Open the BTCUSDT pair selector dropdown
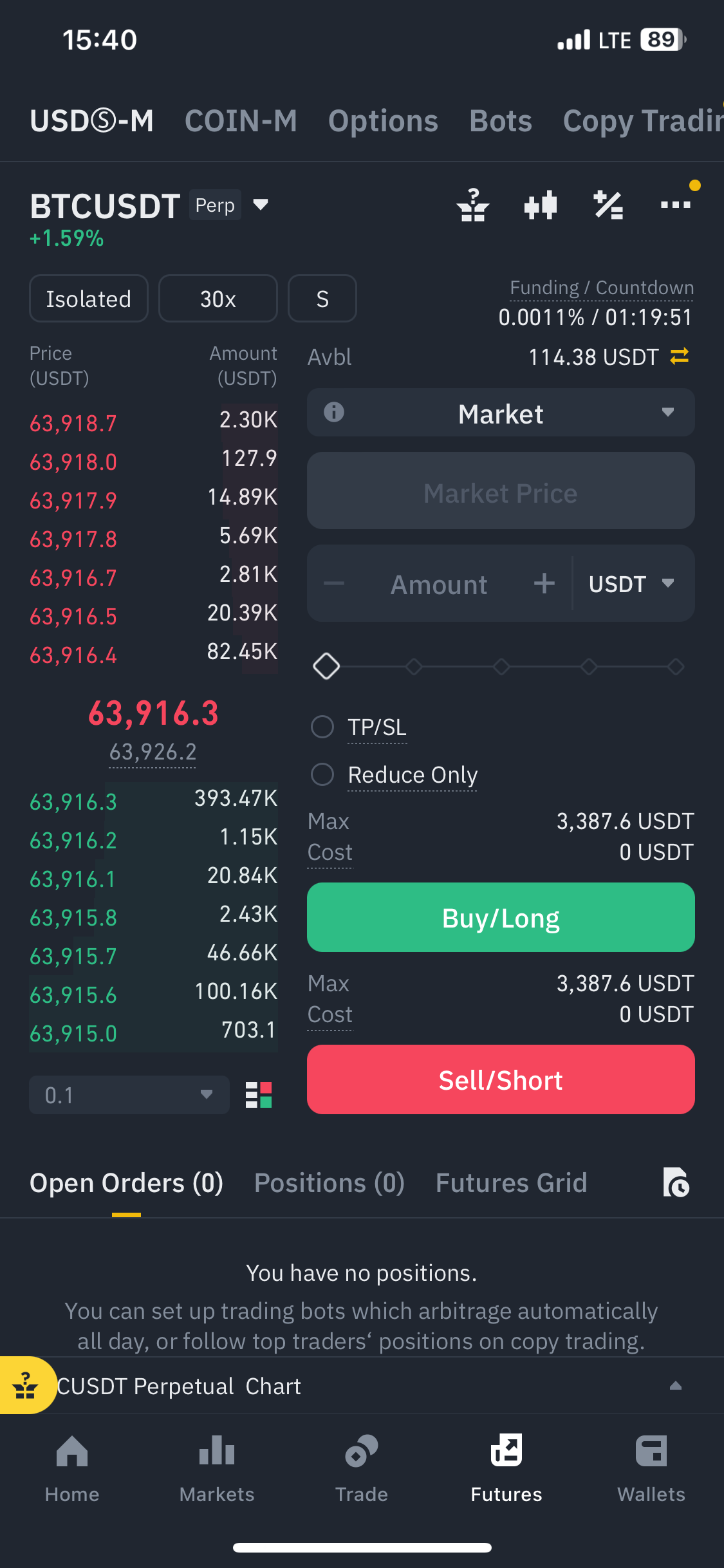The height and width of the screenshot is (1568, 724). [260, 205]
